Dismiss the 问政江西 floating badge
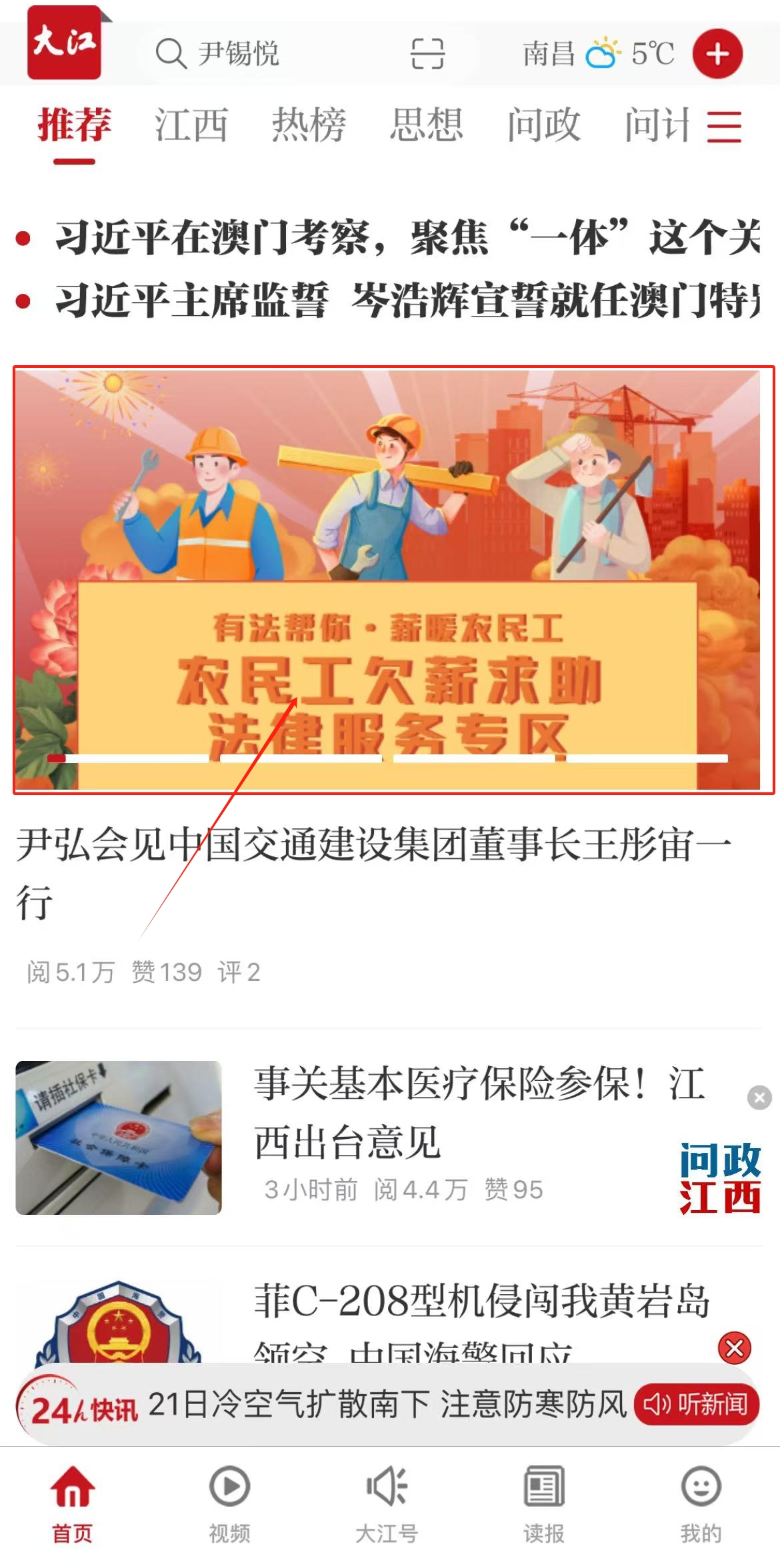 (x=759, y=1098)
